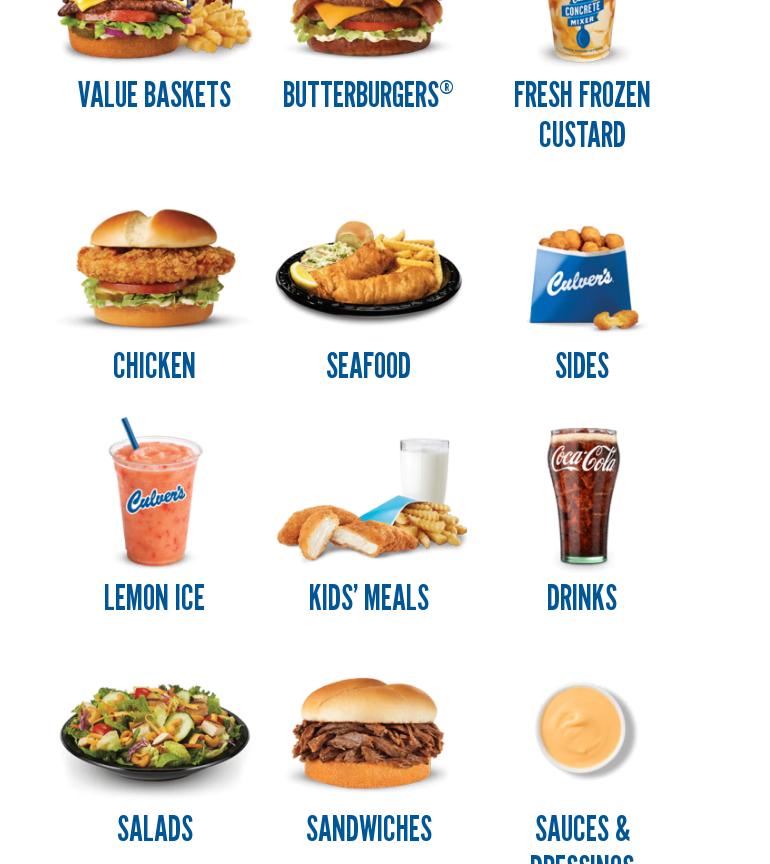
Task: Click the Lemon Ice cup photo
Action: pyautogui.click(x=154, y=495)
